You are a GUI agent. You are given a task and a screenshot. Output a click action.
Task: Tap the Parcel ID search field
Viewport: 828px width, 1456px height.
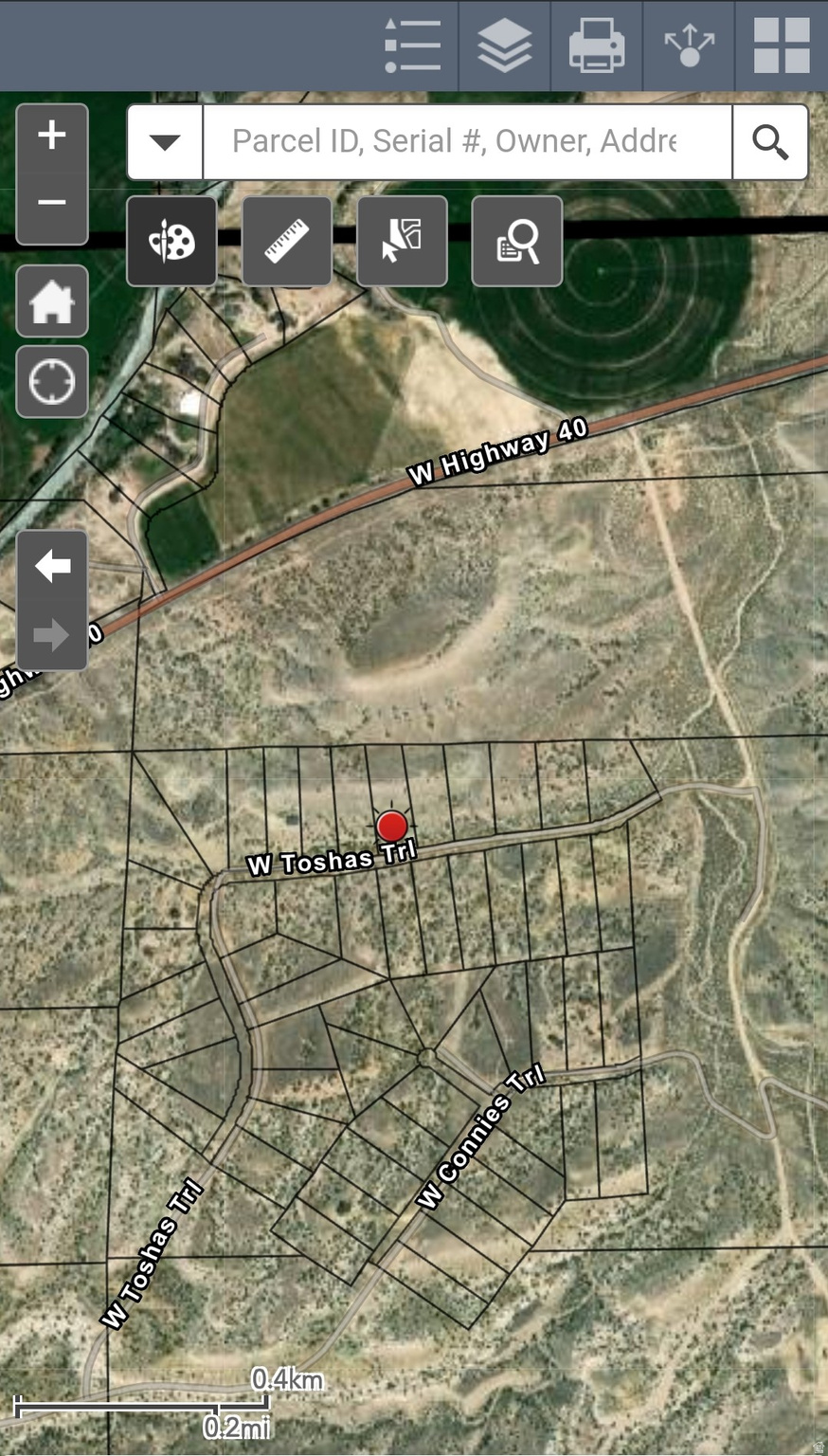pyautogui.click(x=466, y=142)
